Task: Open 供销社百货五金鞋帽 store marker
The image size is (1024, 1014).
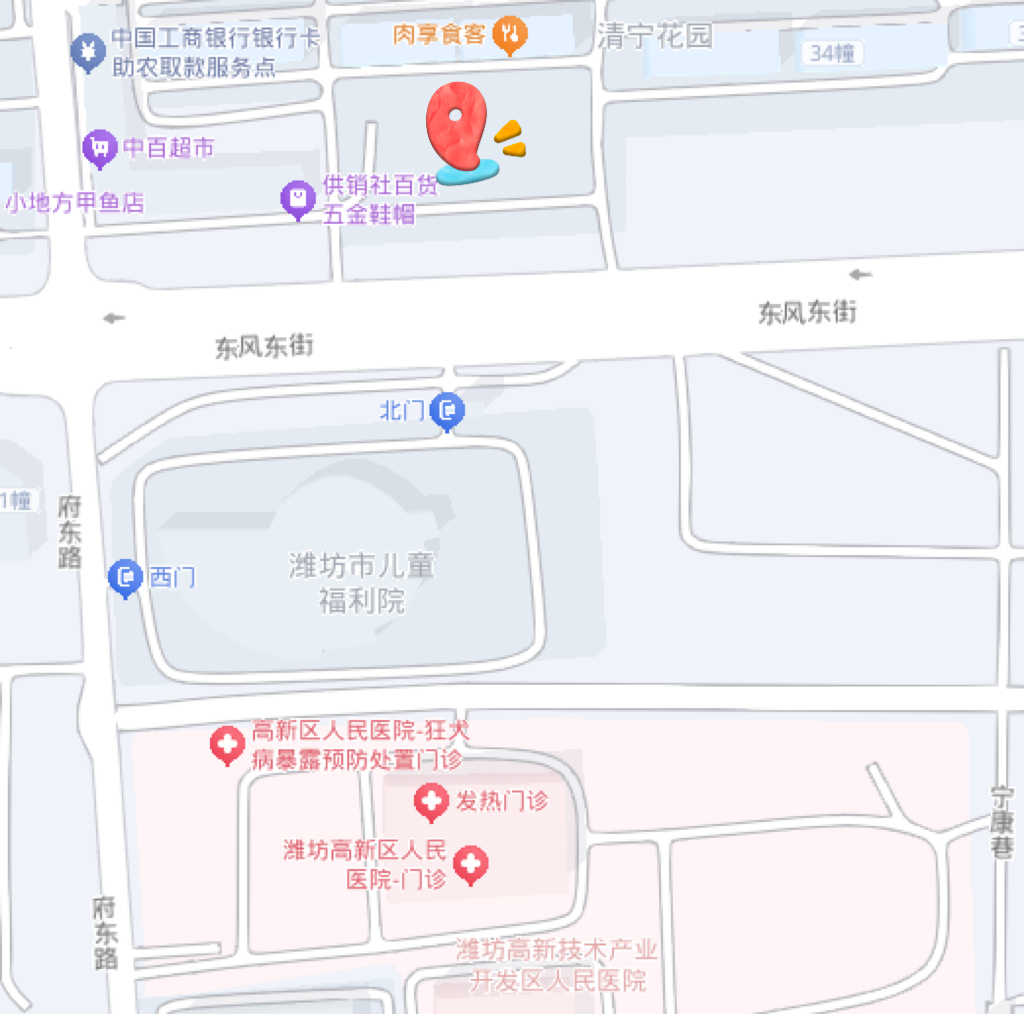Action: [x=298, y=198]
